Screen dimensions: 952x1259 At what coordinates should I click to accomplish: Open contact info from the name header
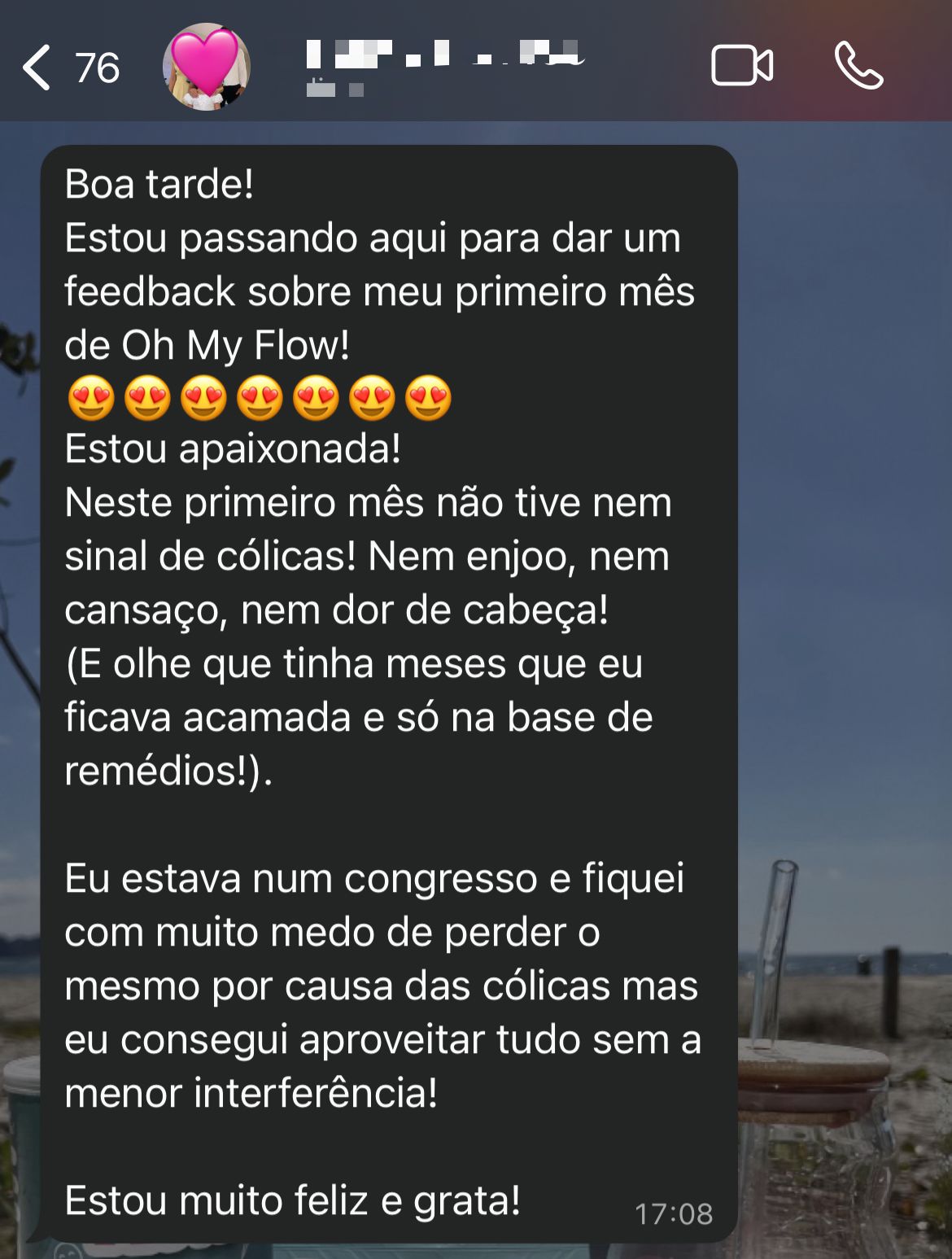[443, 65]
